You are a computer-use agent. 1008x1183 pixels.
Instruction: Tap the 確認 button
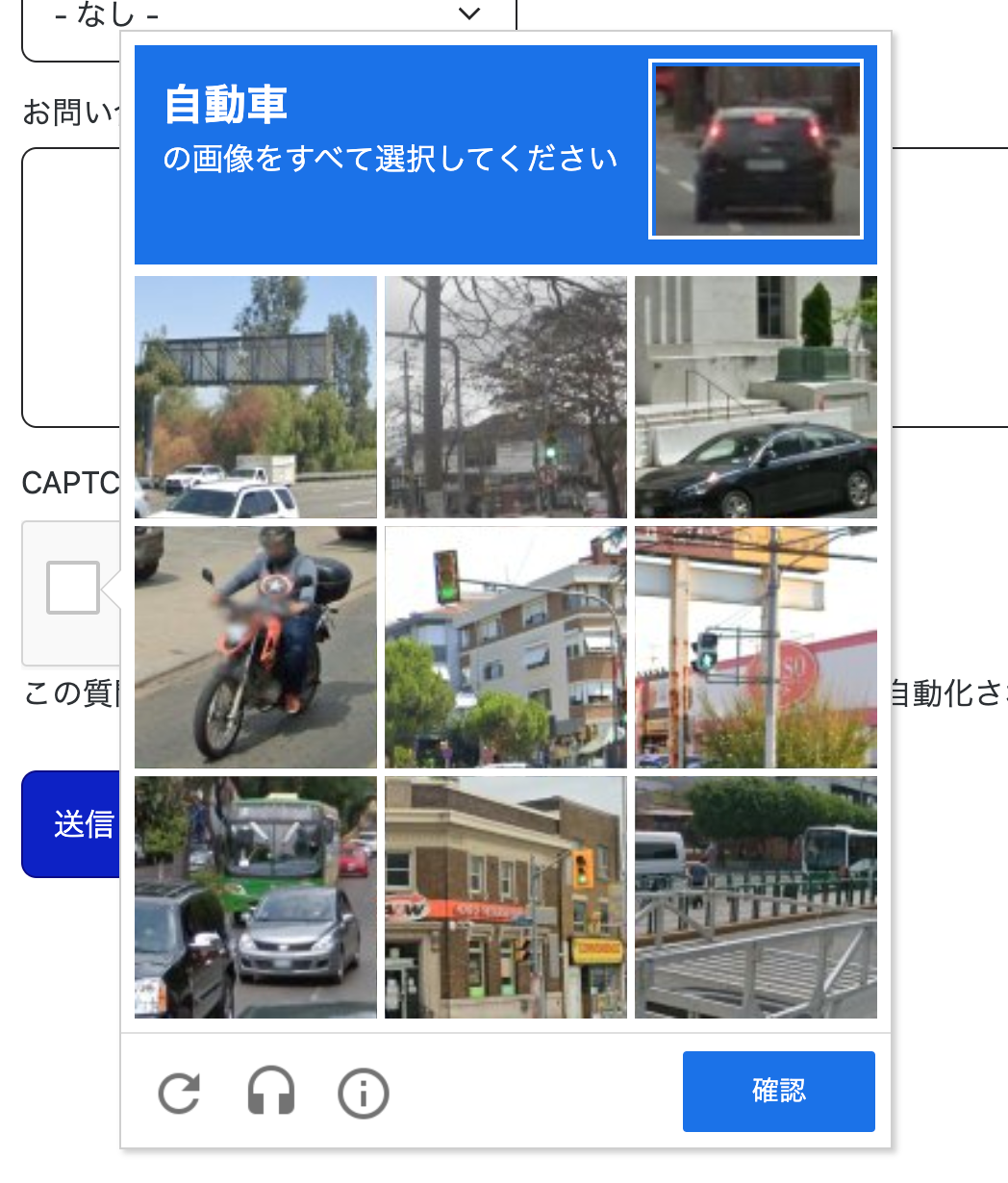pyautogui.click(x=778, y=1091)
